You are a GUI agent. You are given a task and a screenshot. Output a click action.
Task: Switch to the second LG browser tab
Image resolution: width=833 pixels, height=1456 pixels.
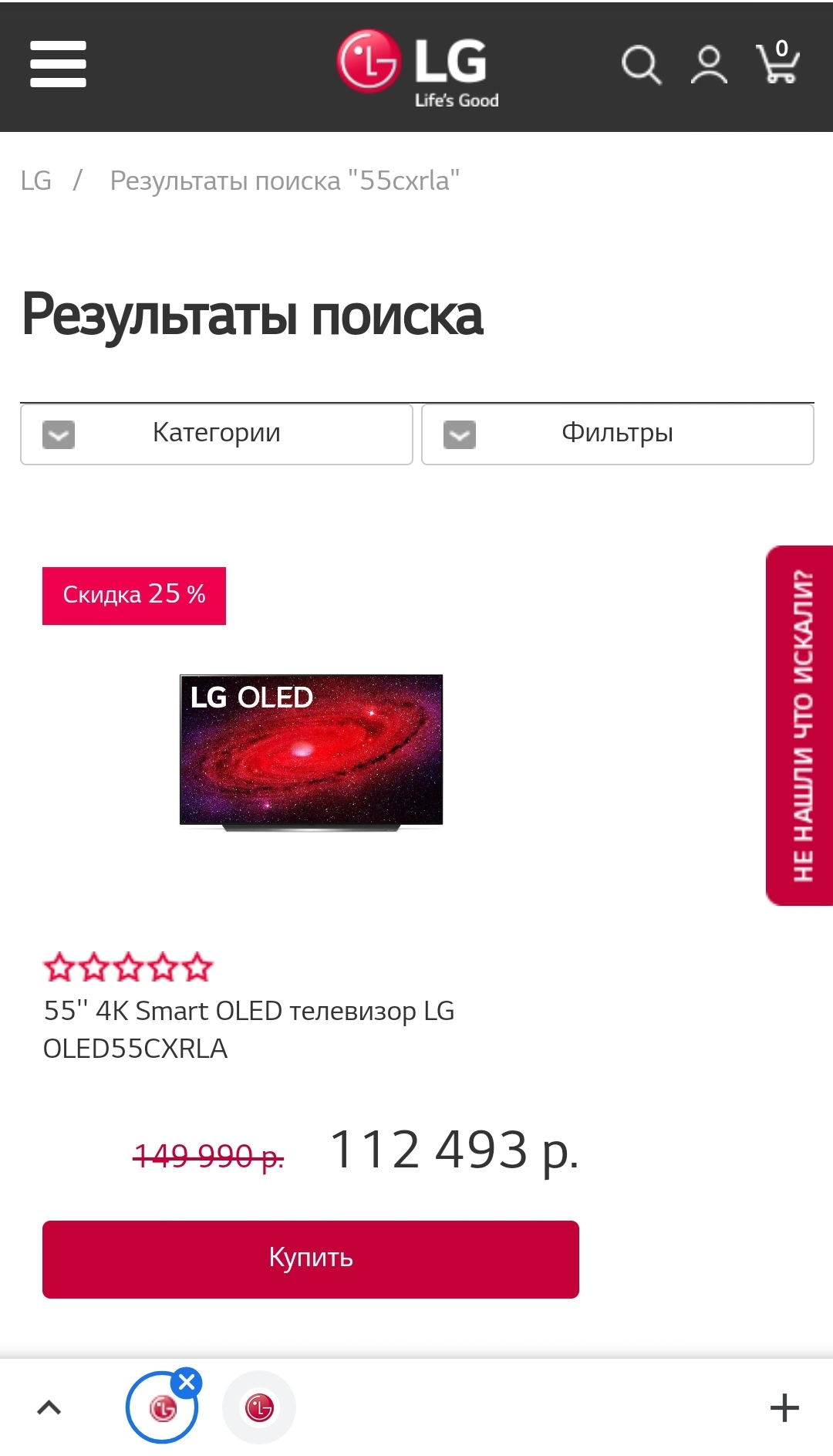pyautogui.click(x=259, y=1408)
